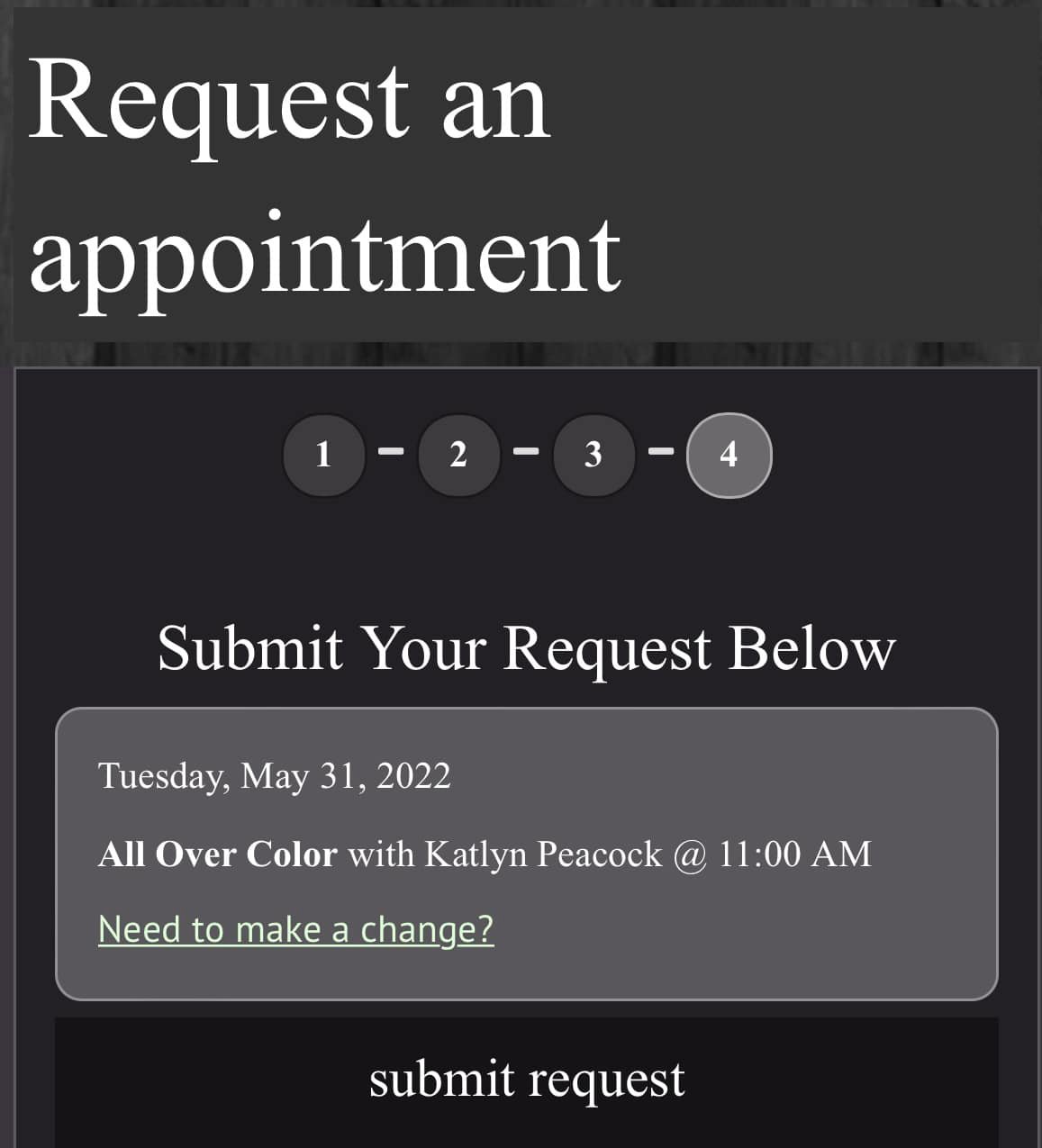The image size is (1042, 1148).
Task: Select the step 4 indicator
Action: 729,455
